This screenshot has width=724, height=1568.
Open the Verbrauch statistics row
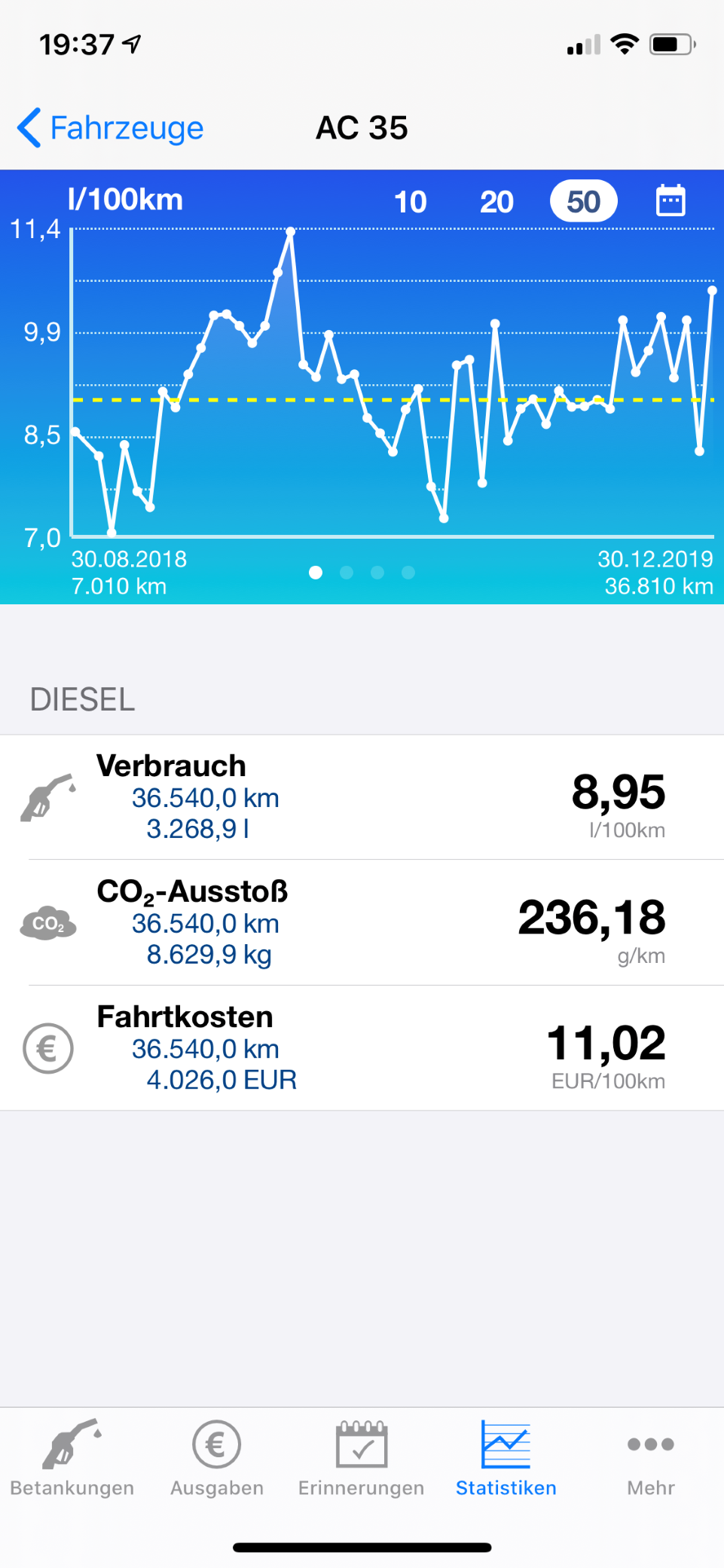(362, 797)
